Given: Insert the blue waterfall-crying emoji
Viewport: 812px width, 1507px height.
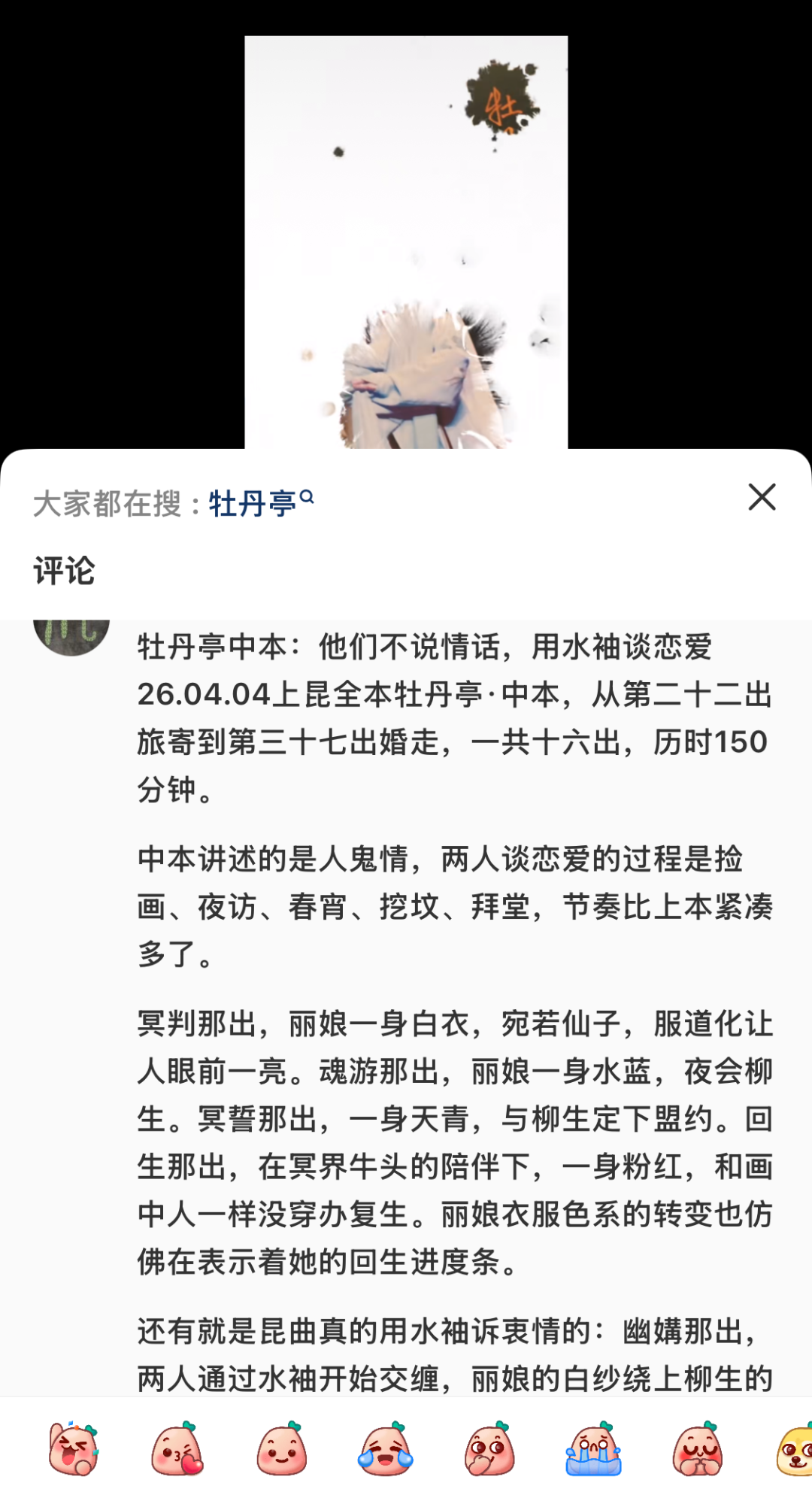Looking at the screenshot, I should point(593,1449).
